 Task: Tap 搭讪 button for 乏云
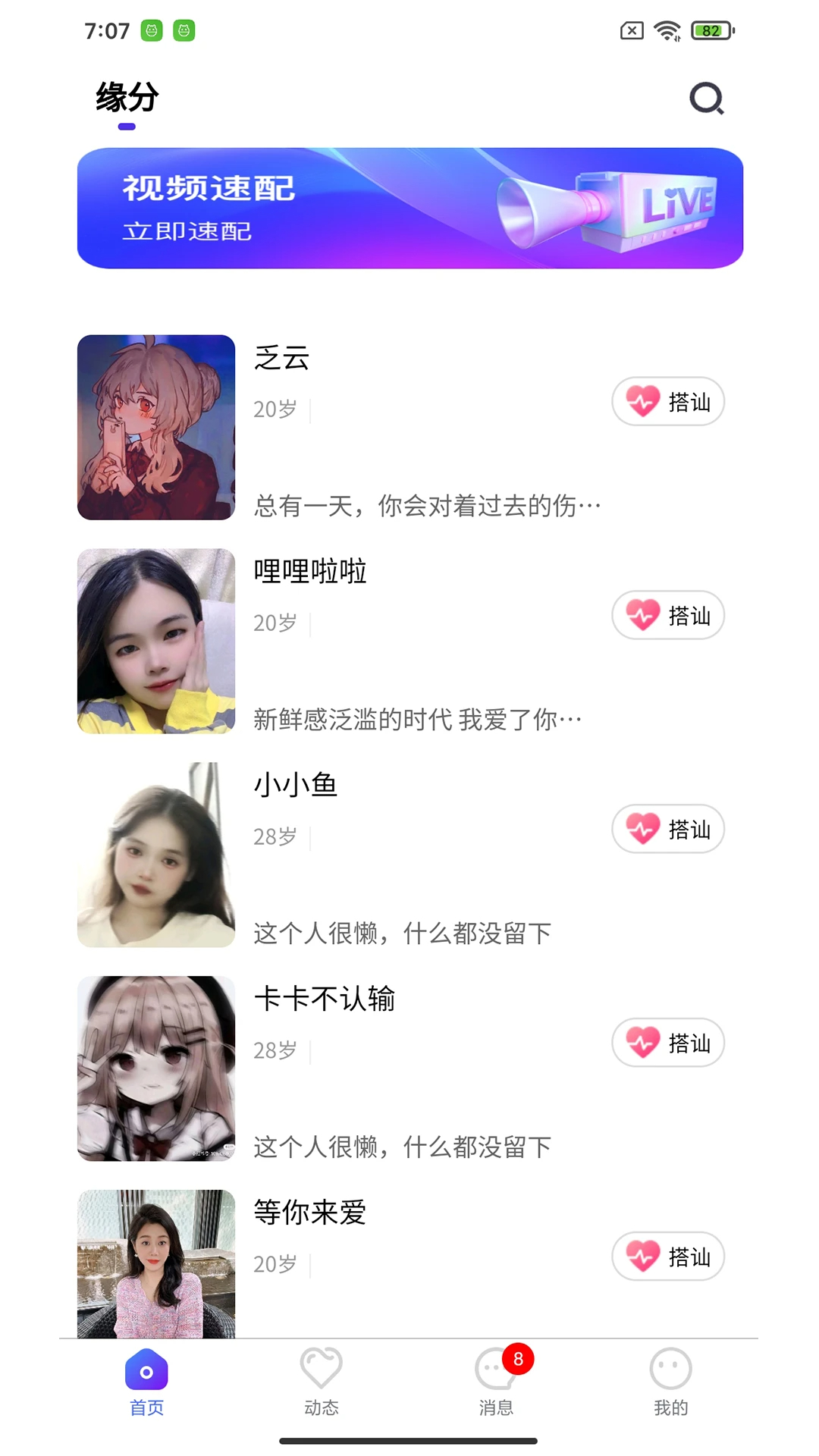(x=668, y=401)
